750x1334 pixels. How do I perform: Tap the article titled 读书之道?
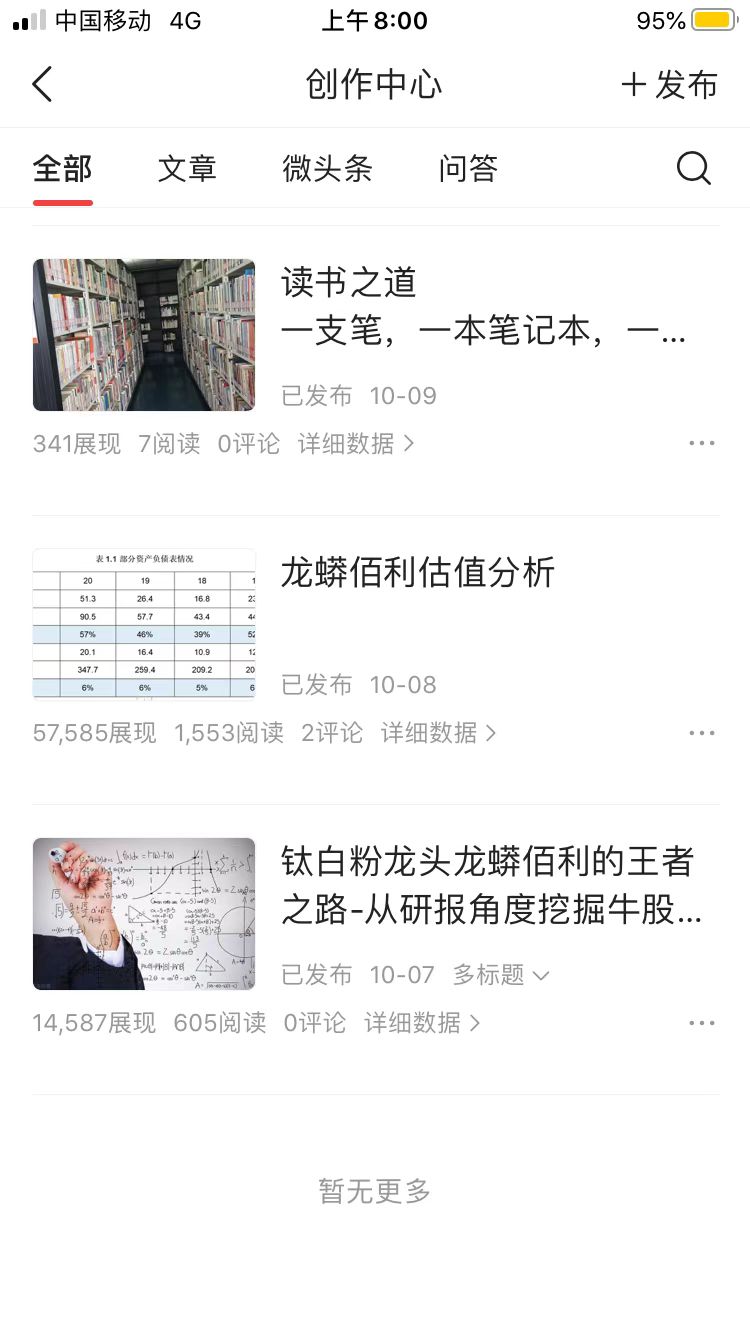pos(347,283)
